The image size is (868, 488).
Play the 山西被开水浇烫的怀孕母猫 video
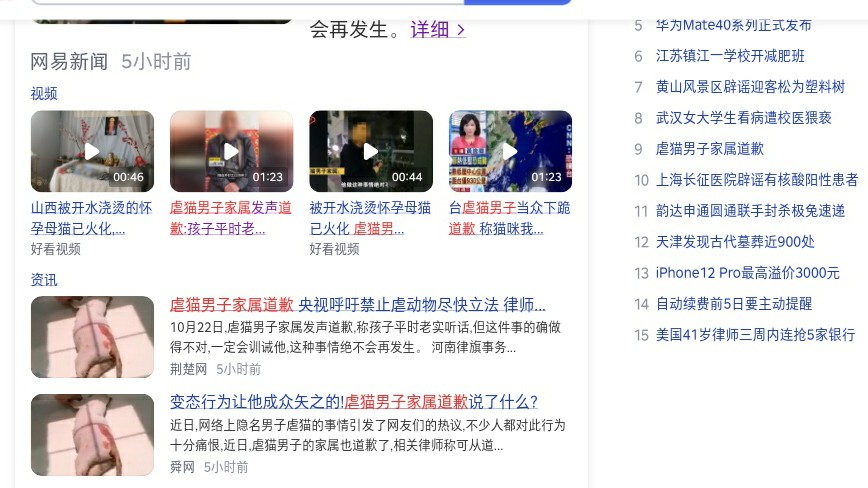click(x=92, y=151)
